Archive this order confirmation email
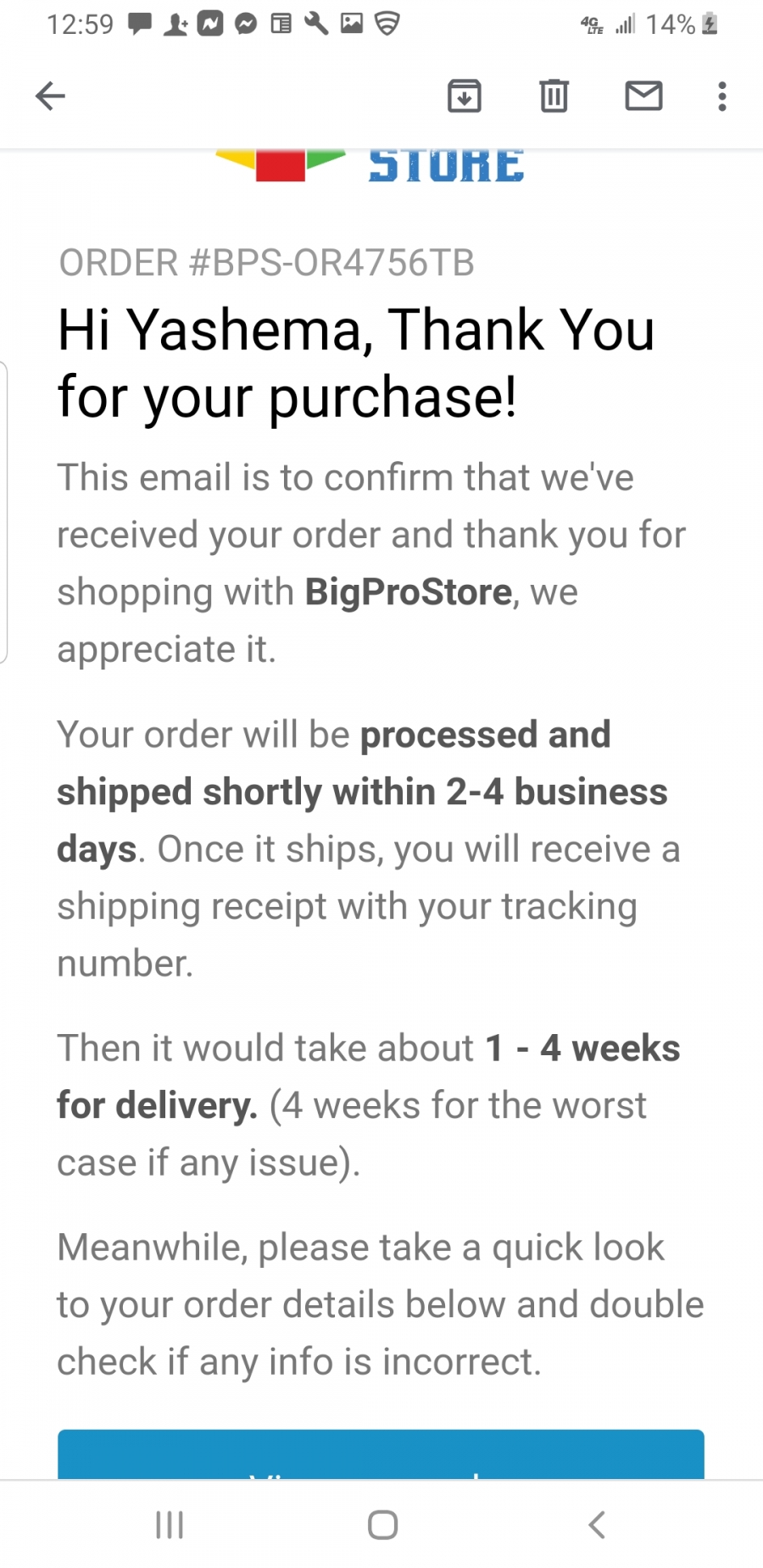Screen dimensions: 763x1568 coord(464,96)
